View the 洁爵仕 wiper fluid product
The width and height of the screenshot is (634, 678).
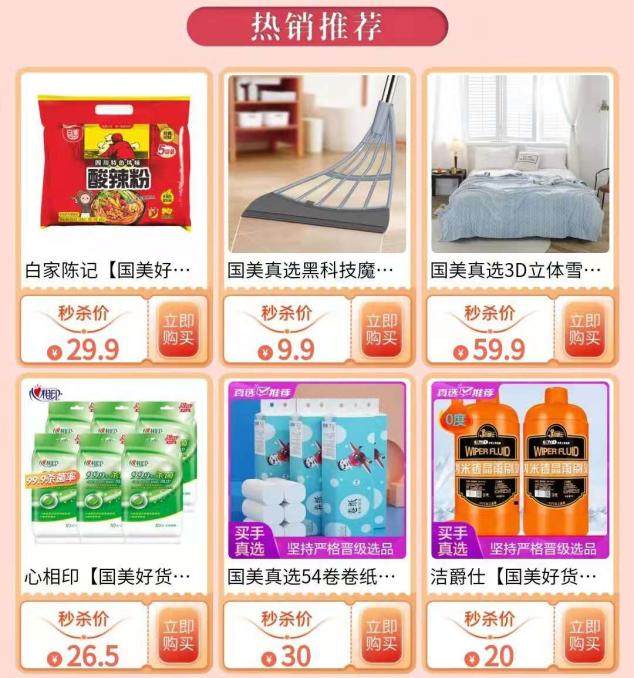[519, 468]
